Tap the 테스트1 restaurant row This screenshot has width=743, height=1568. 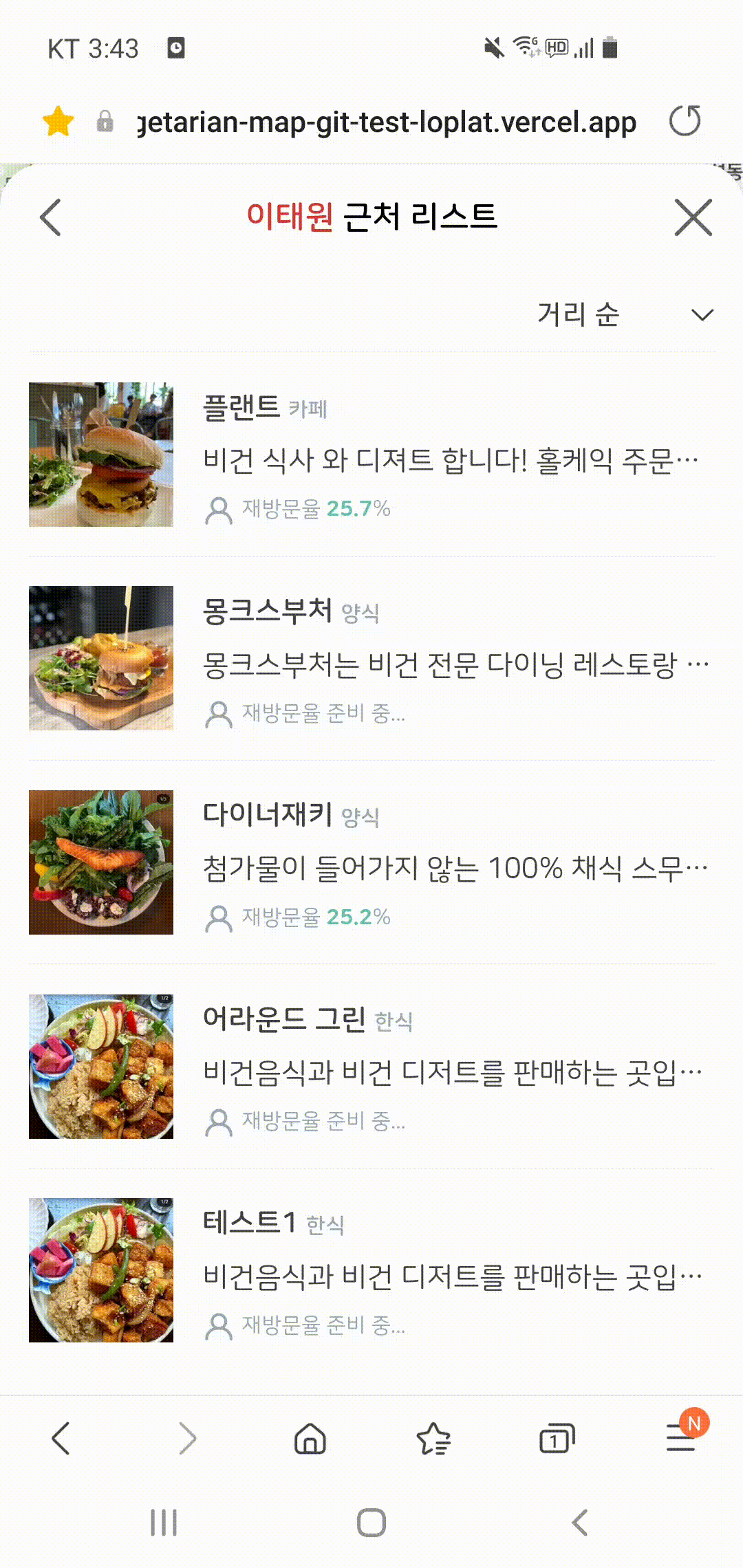pos(371,1270)
